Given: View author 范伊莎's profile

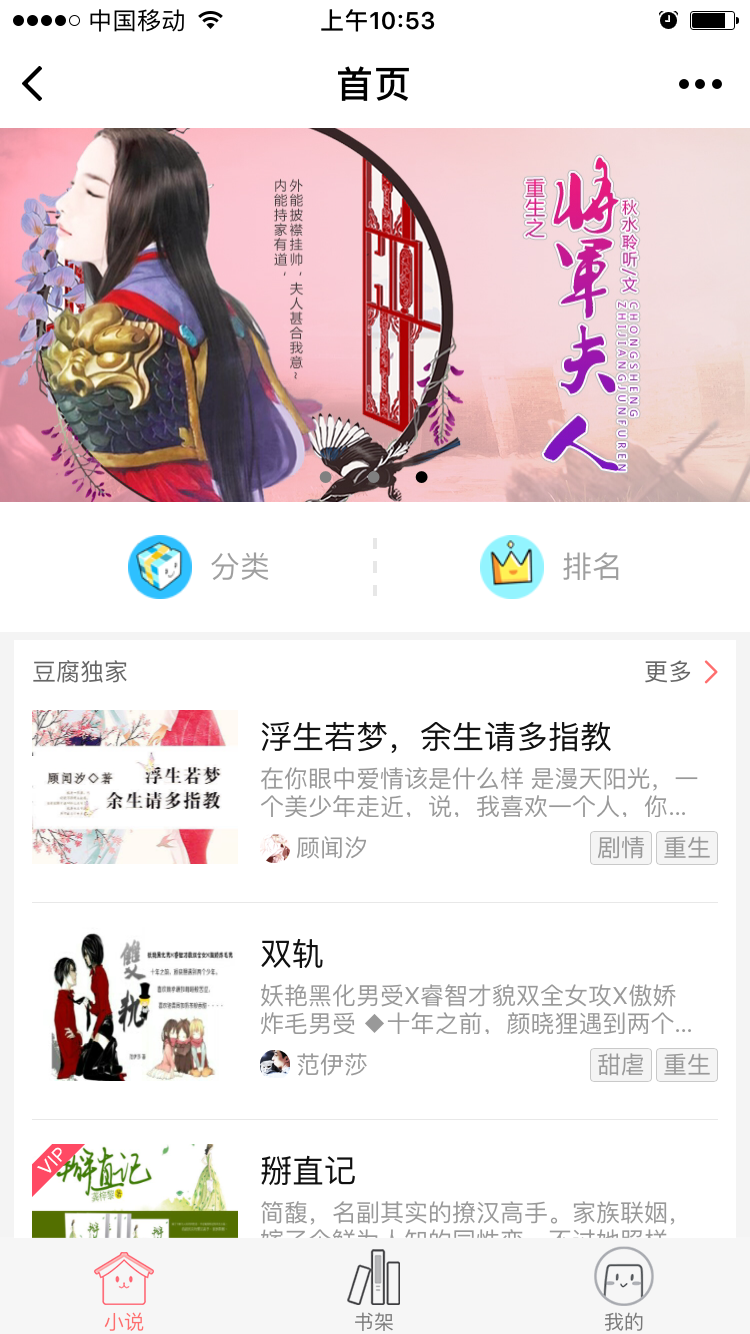Looking at the screenshot, I should click(x=314, y=1064).
